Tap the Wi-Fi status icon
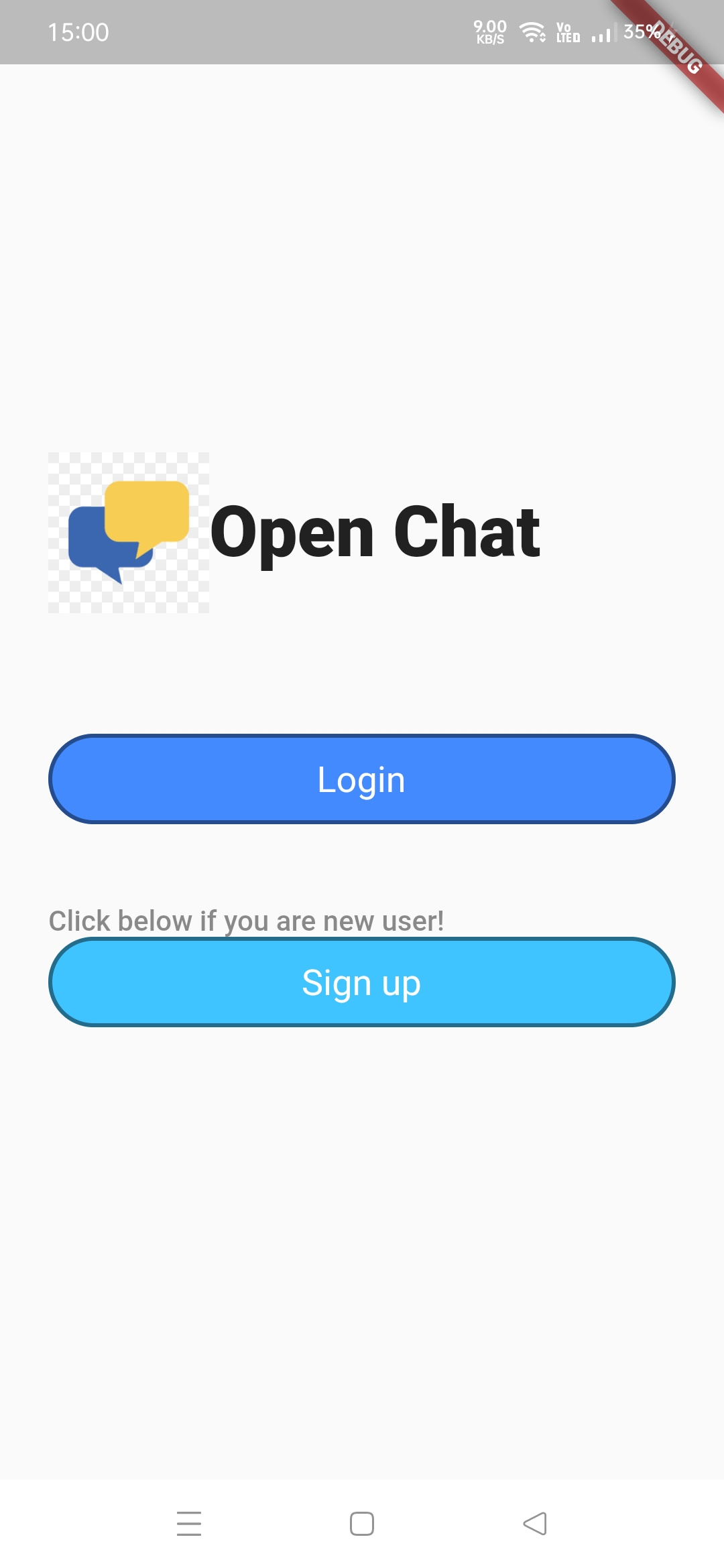The width and height of the screenshot is (724, 1568). [533, 31]
